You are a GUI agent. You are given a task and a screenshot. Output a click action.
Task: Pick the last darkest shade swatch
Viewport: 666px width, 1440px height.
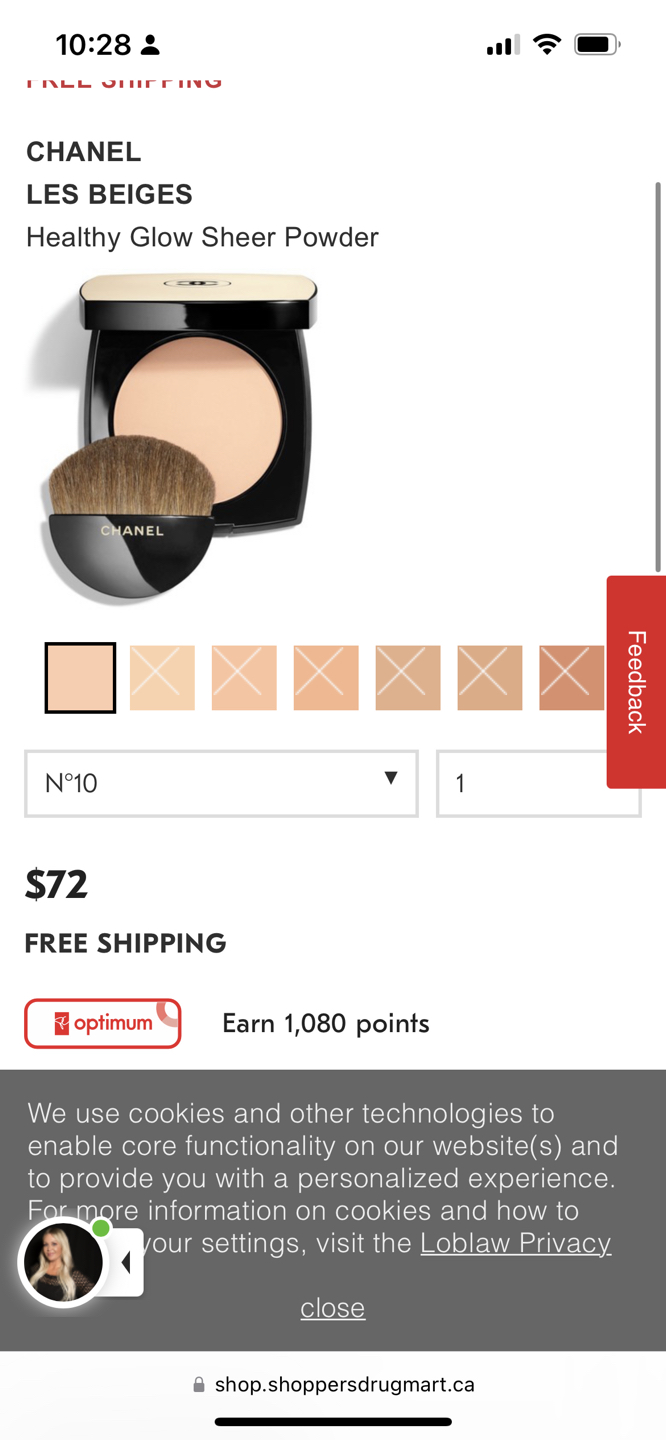571,678
